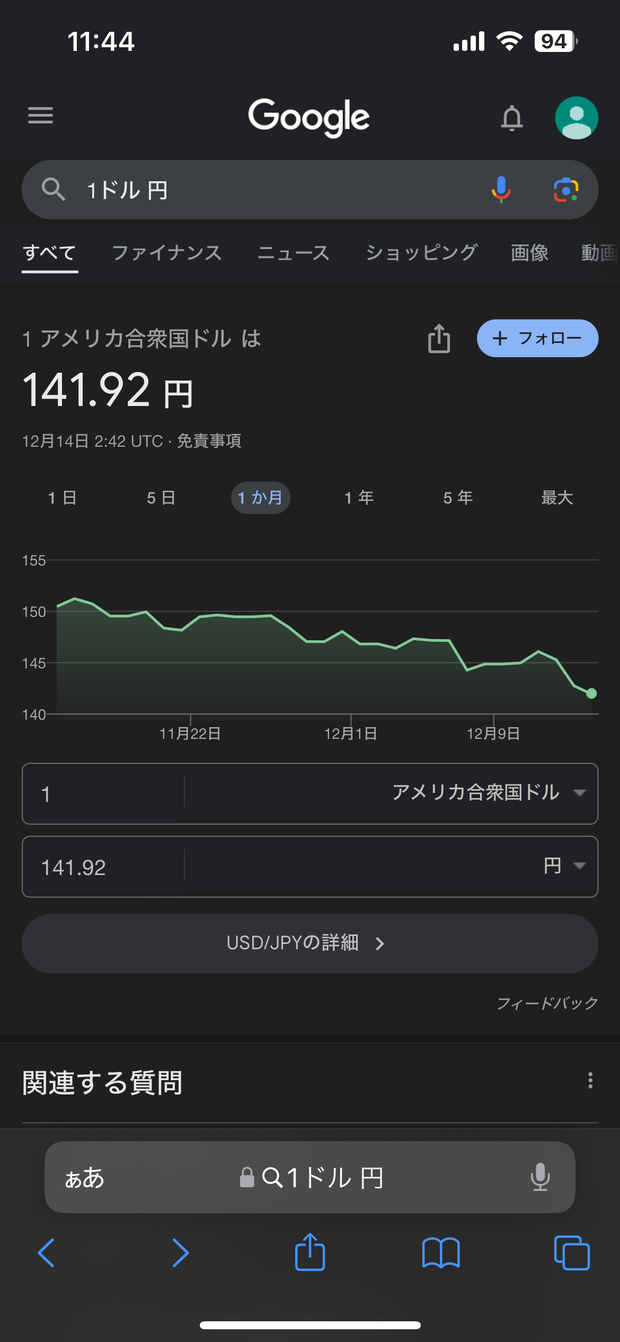Switch to the ファイナンス tab

point(166,253)
